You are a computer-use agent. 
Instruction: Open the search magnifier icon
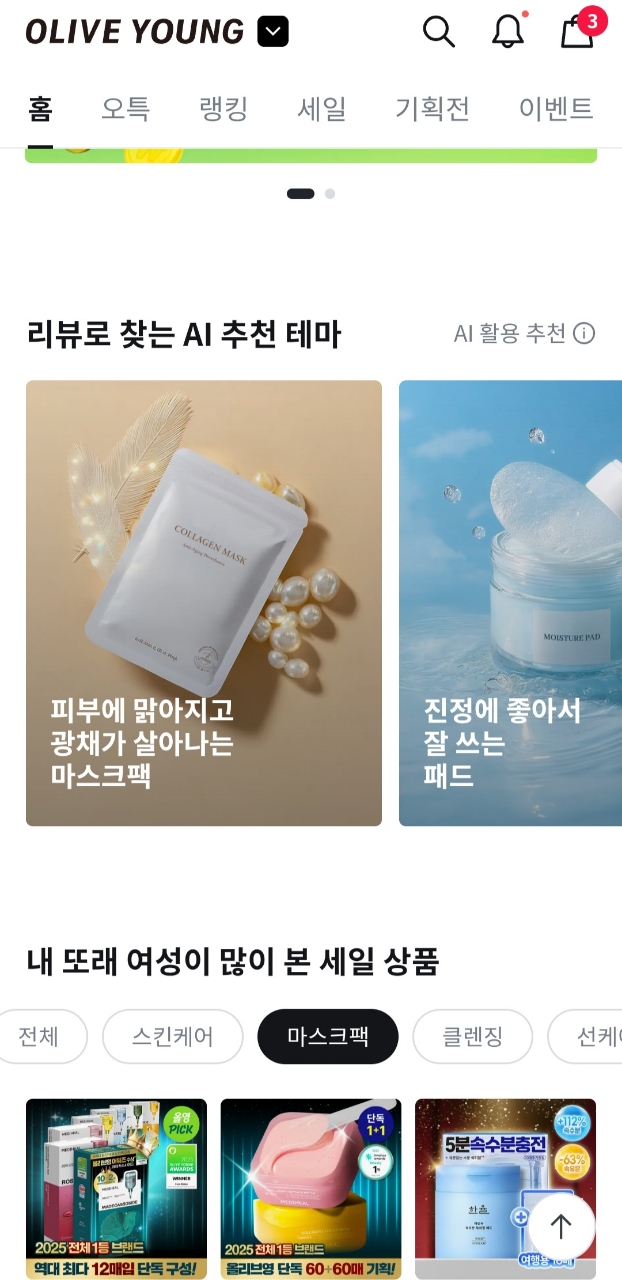(438, 32)
